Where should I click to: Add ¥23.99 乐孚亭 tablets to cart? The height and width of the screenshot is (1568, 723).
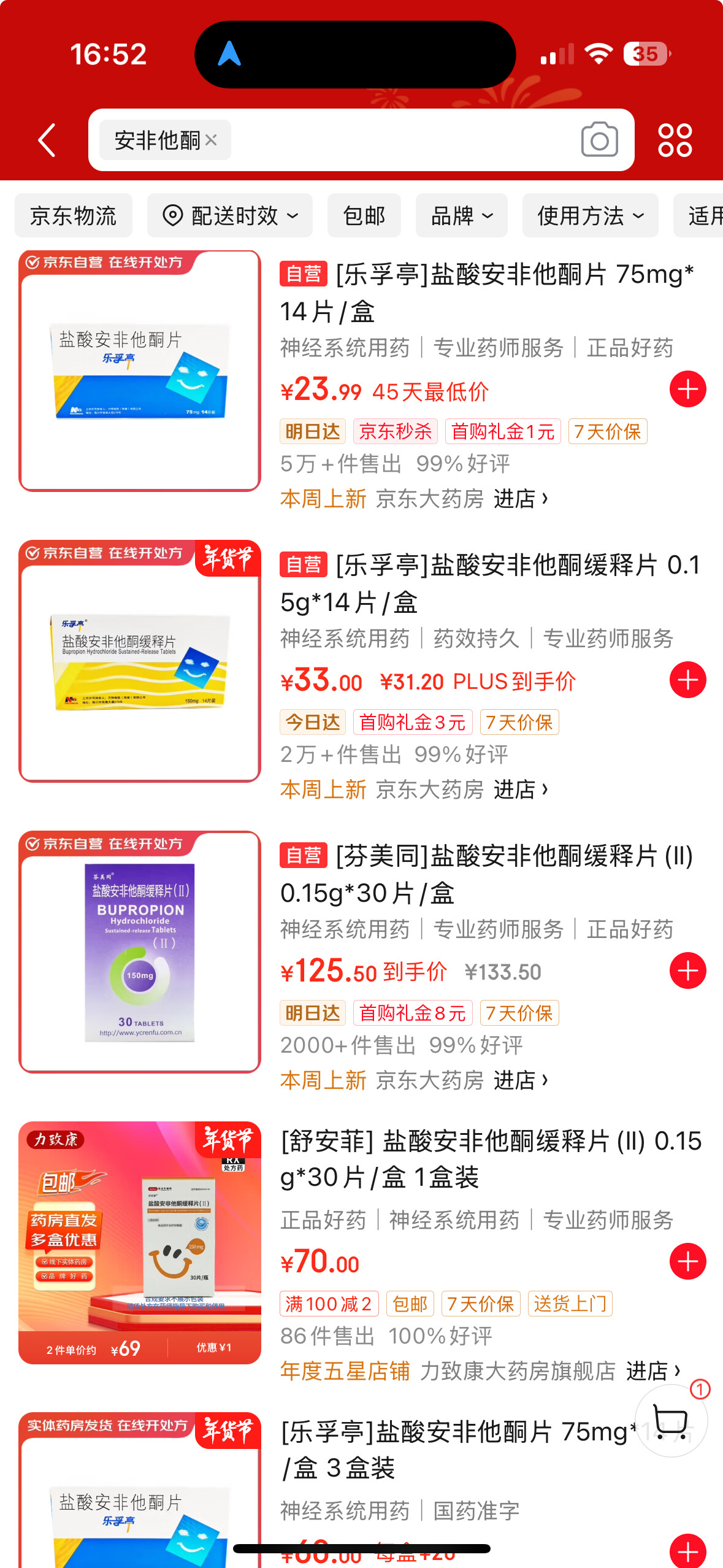[x=687, y=389]
